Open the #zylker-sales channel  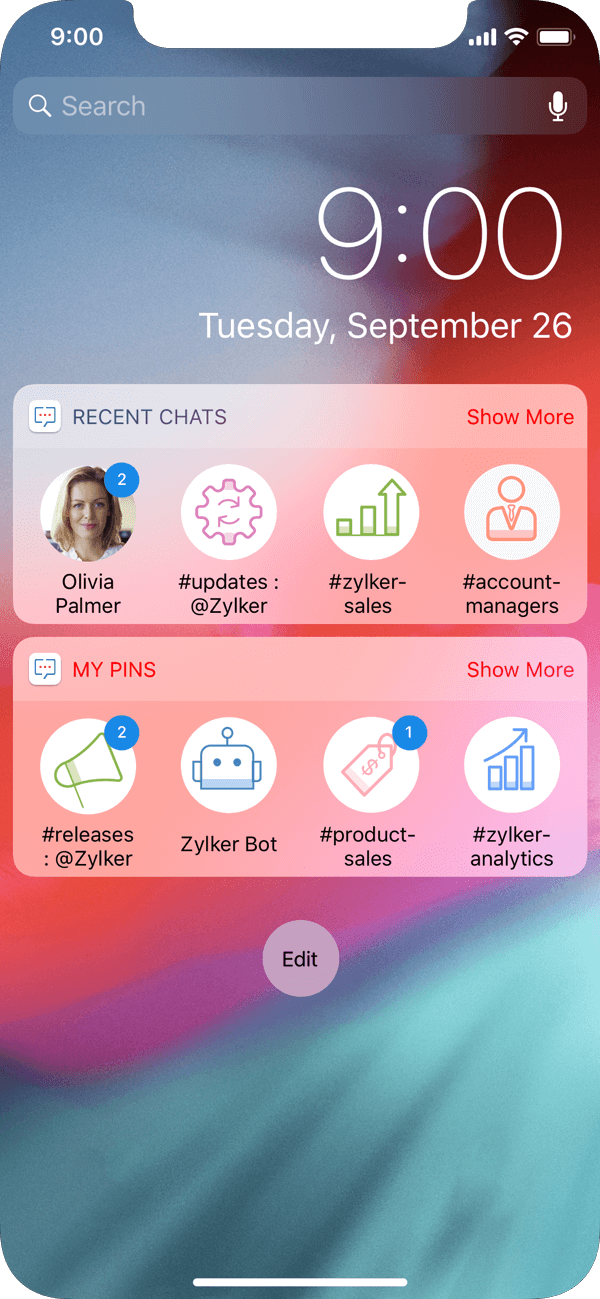tap(370, 513)
